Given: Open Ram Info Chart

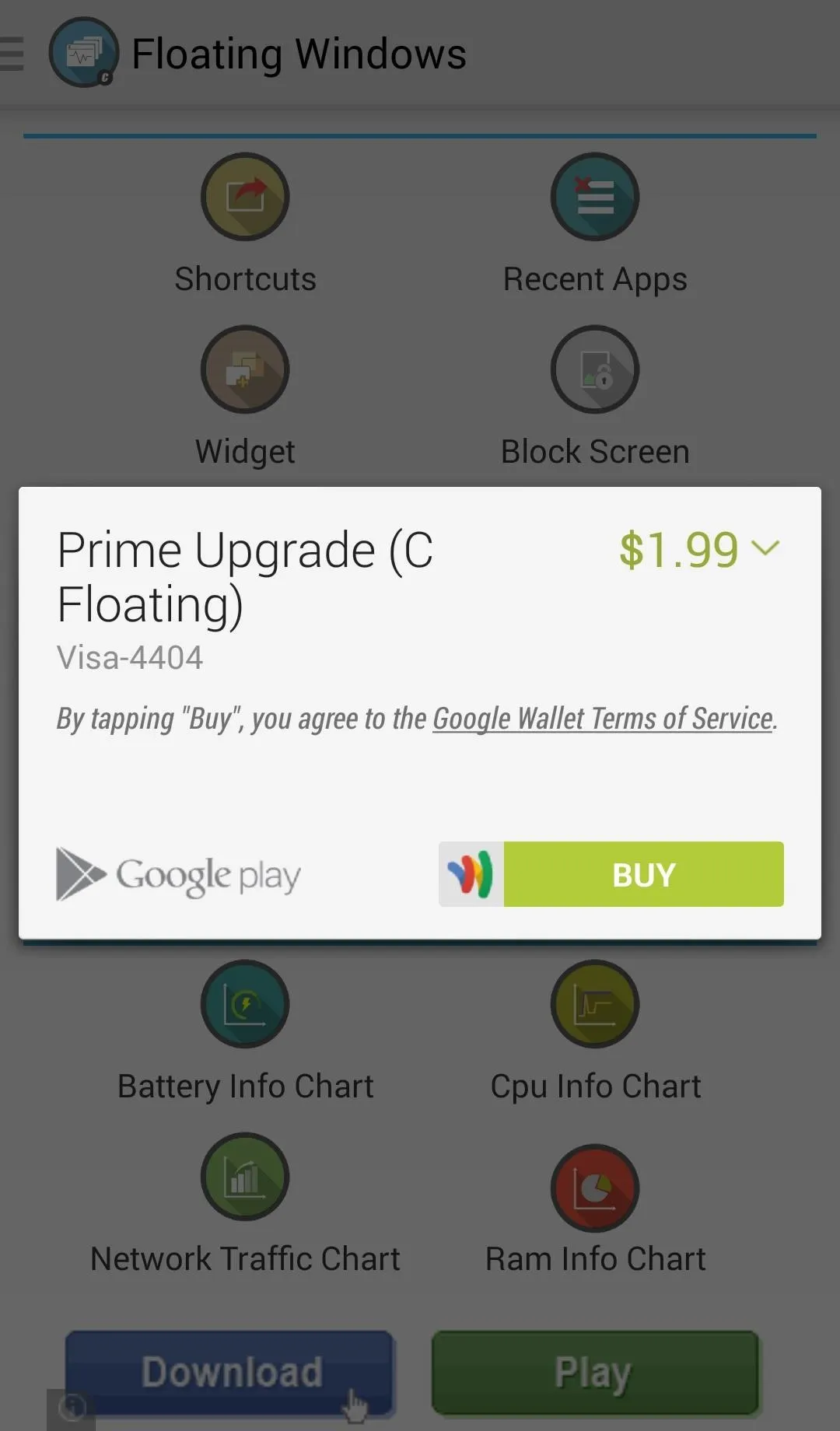Looking at the screenshot, I should pos(595,1210).
